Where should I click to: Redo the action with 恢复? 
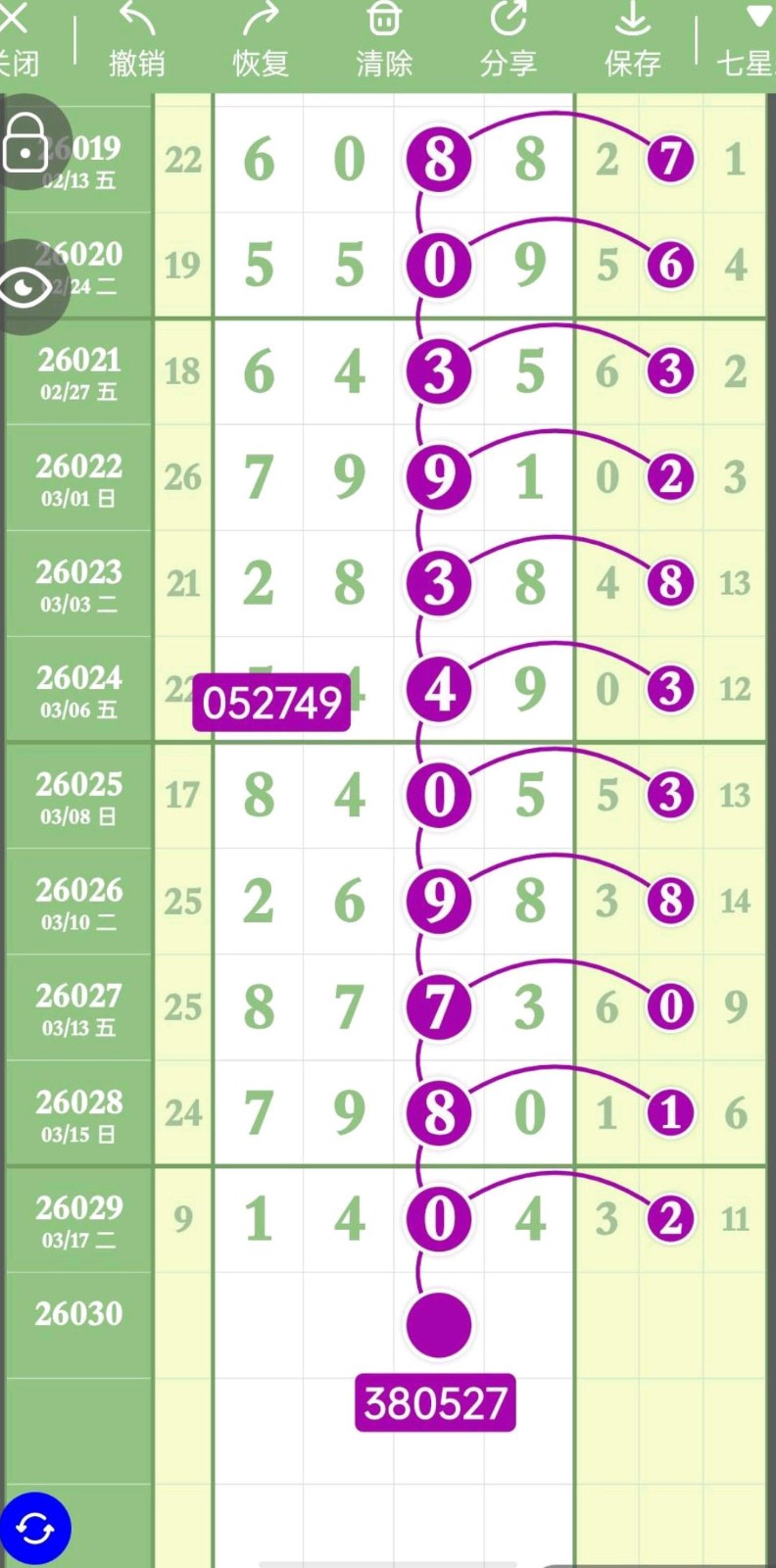261,41
